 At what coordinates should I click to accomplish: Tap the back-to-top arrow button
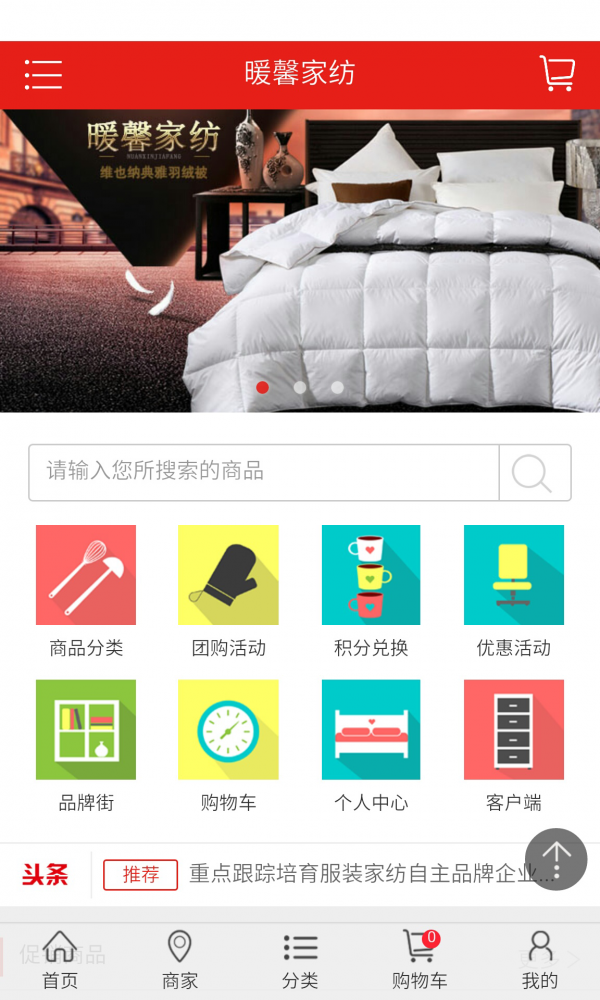coord(556,858)
